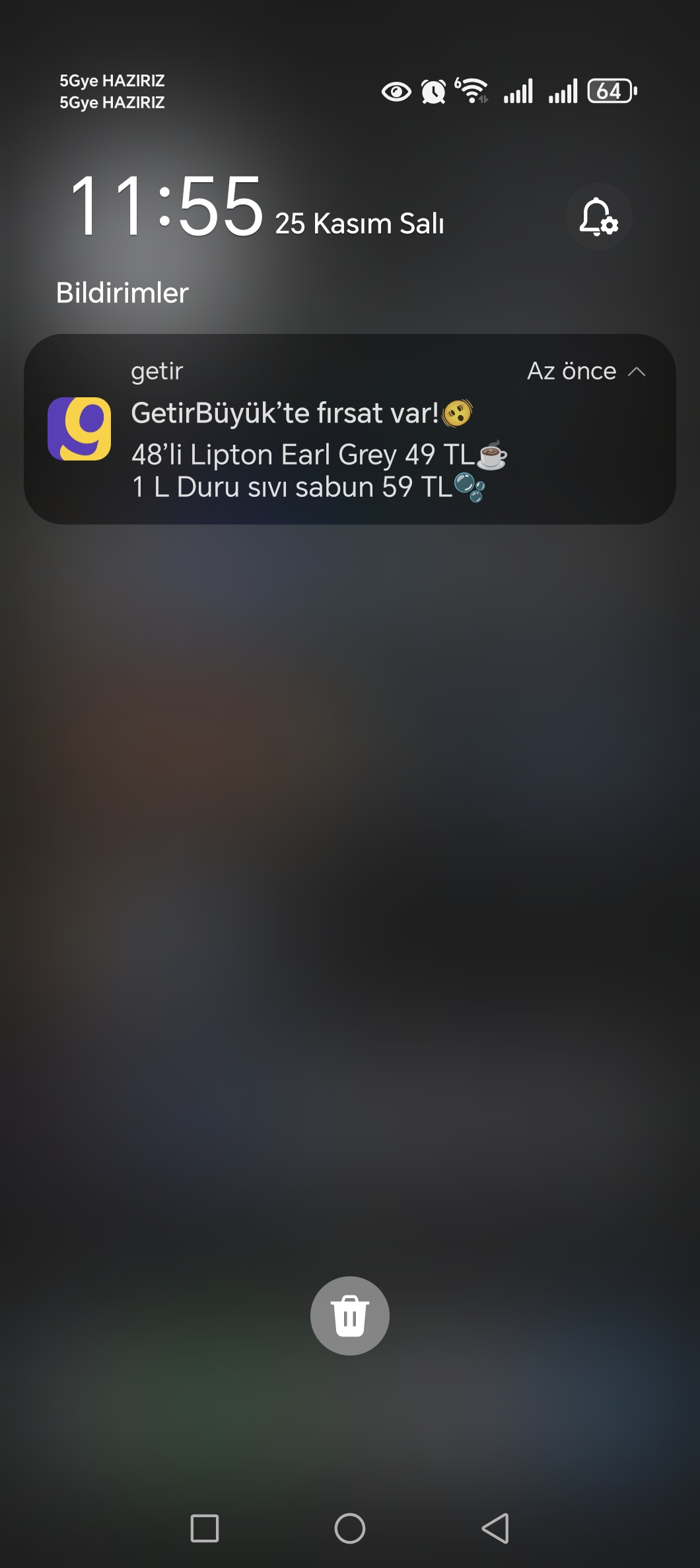Image resolution: width=700 pixels, height=1568 pixels.
Task: Open the Getir GetirBüyük offer notification
Action: click(317, 449)
